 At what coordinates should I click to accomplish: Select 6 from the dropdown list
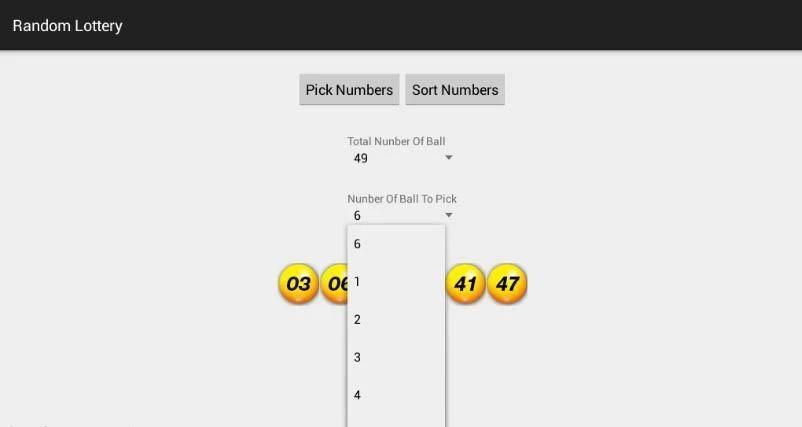[396, 244]
